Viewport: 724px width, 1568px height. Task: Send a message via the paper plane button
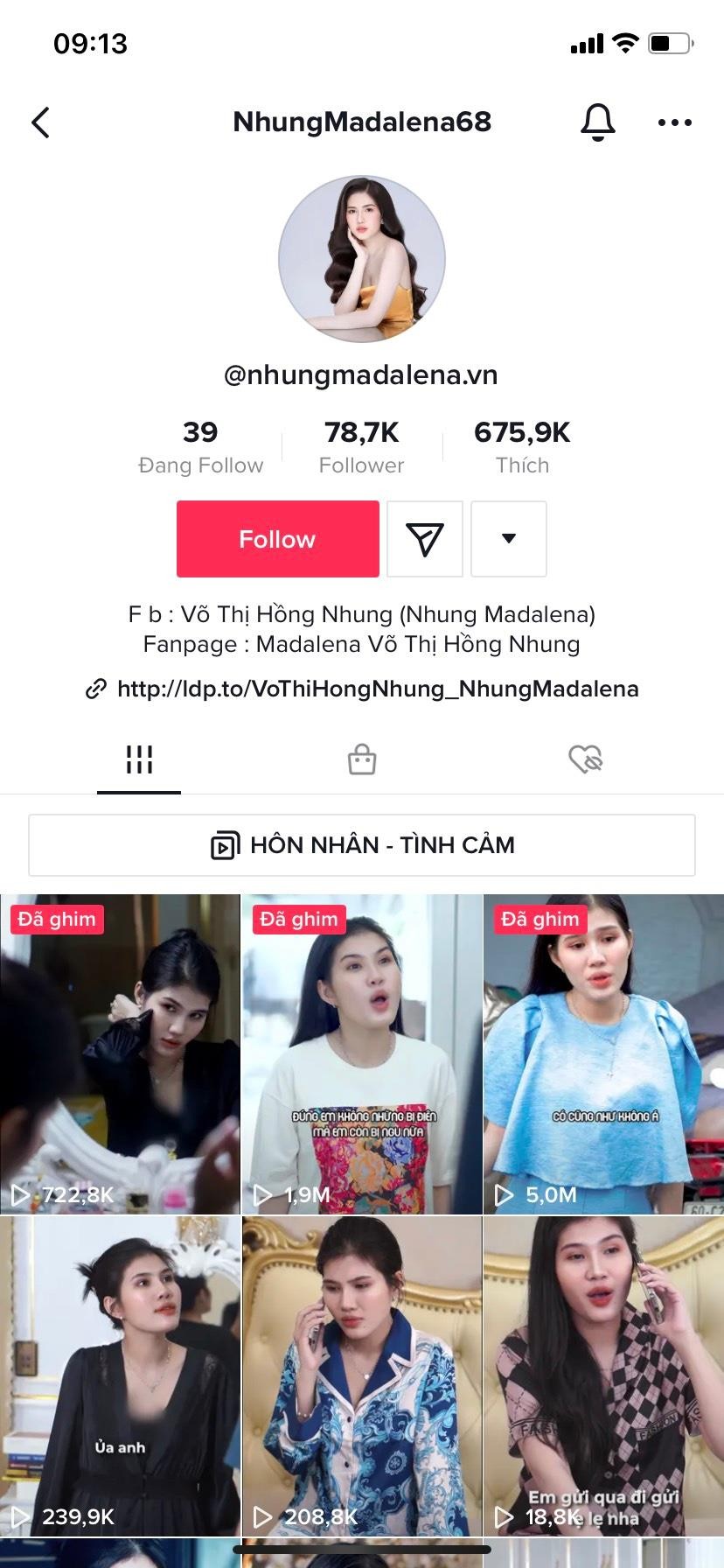(x=425, y=539)
